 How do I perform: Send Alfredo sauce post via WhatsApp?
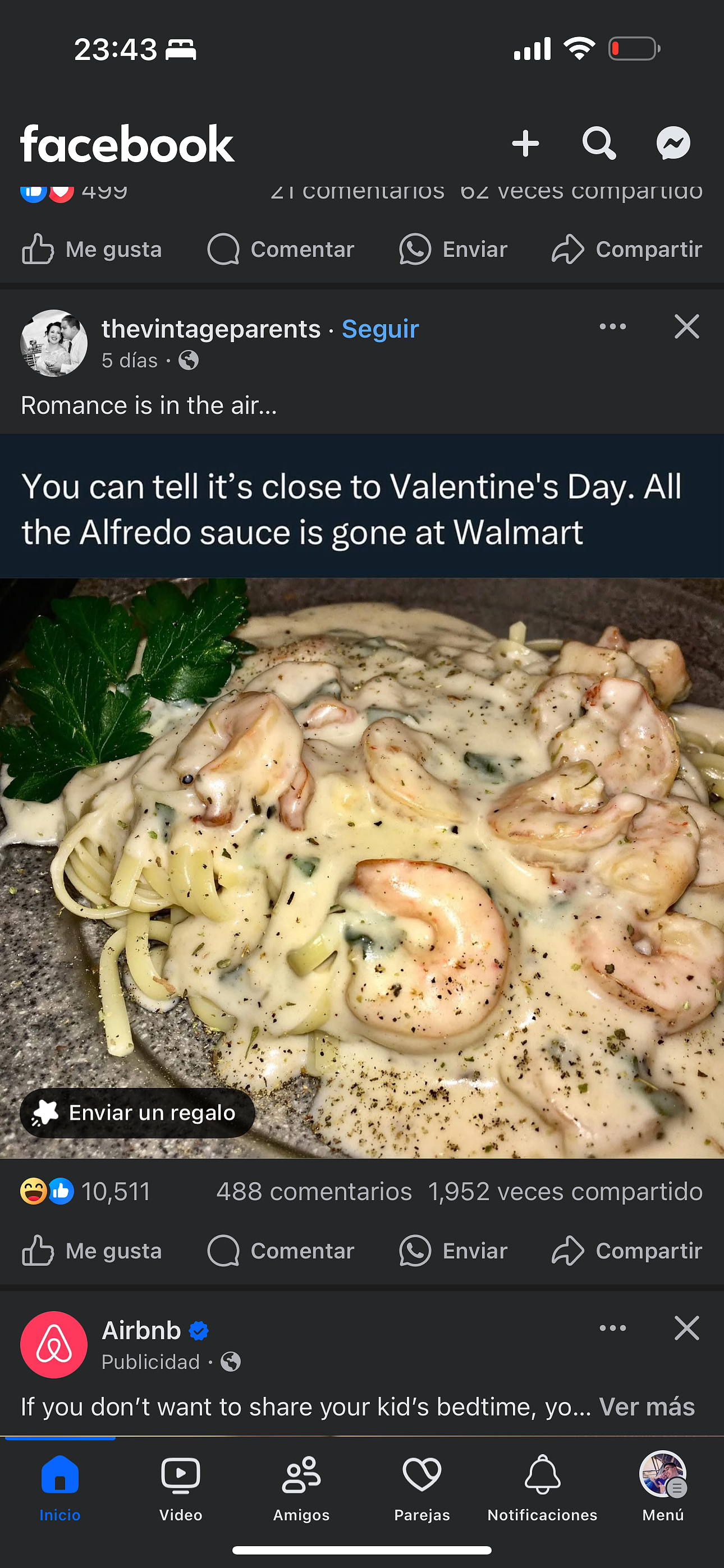click(453, 1251)
